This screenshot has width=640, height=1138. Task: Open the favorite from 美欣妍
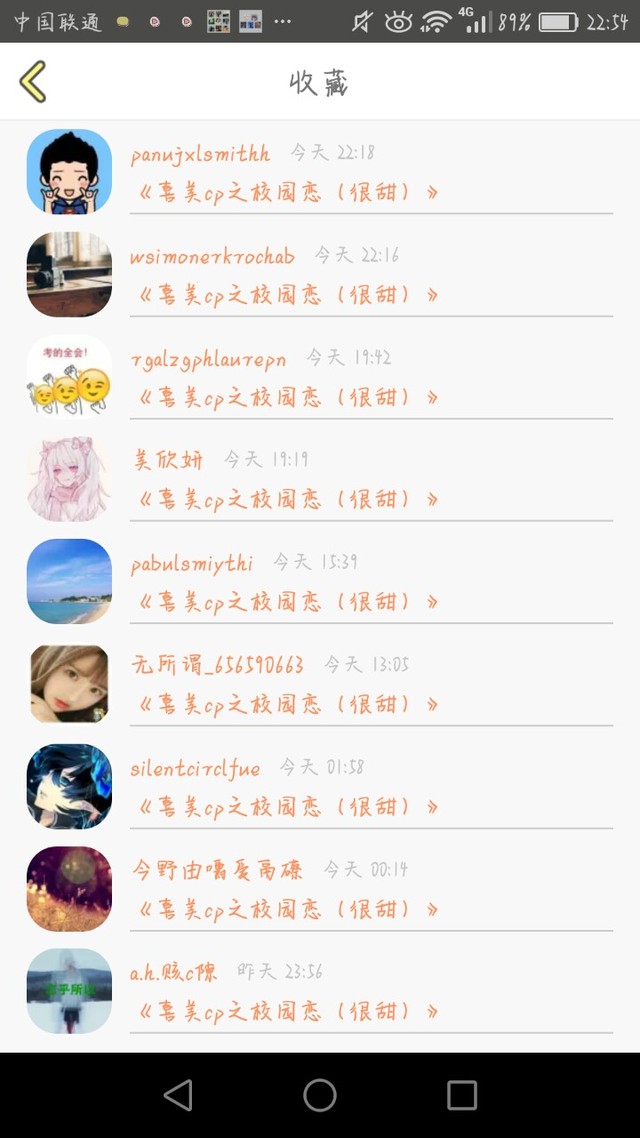point(320,479)
